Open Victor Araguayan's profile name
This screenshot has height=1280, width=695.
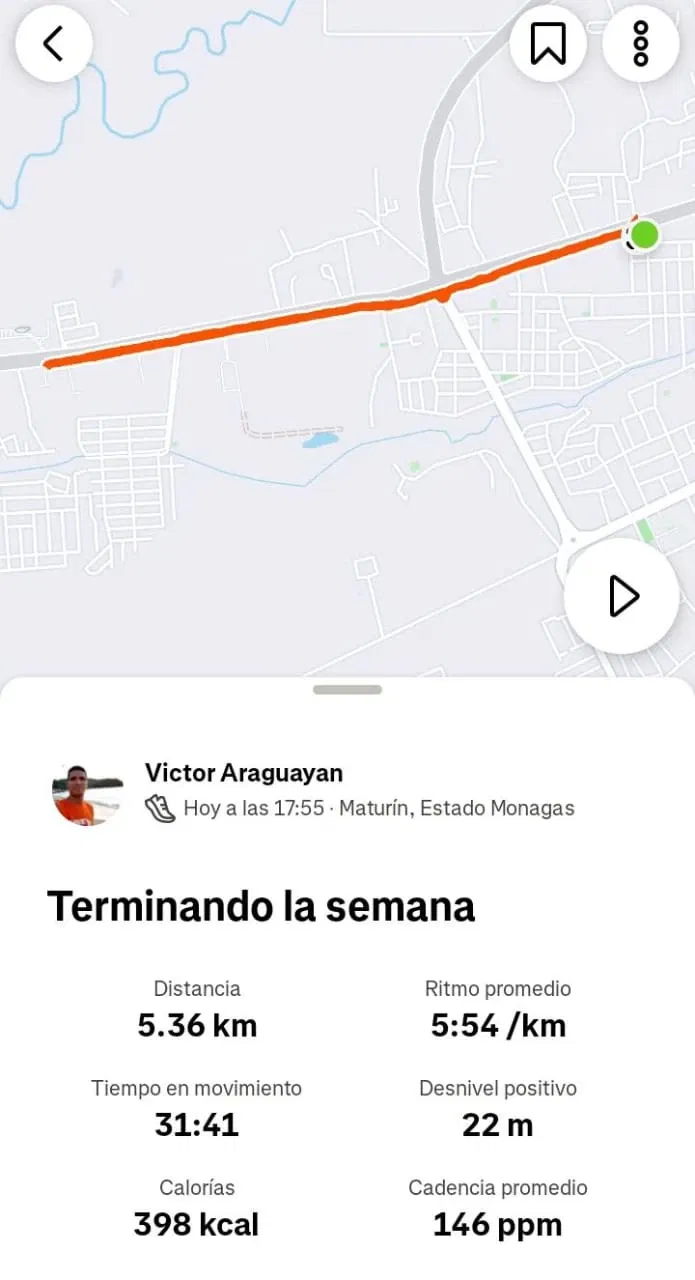pos(243,773)
